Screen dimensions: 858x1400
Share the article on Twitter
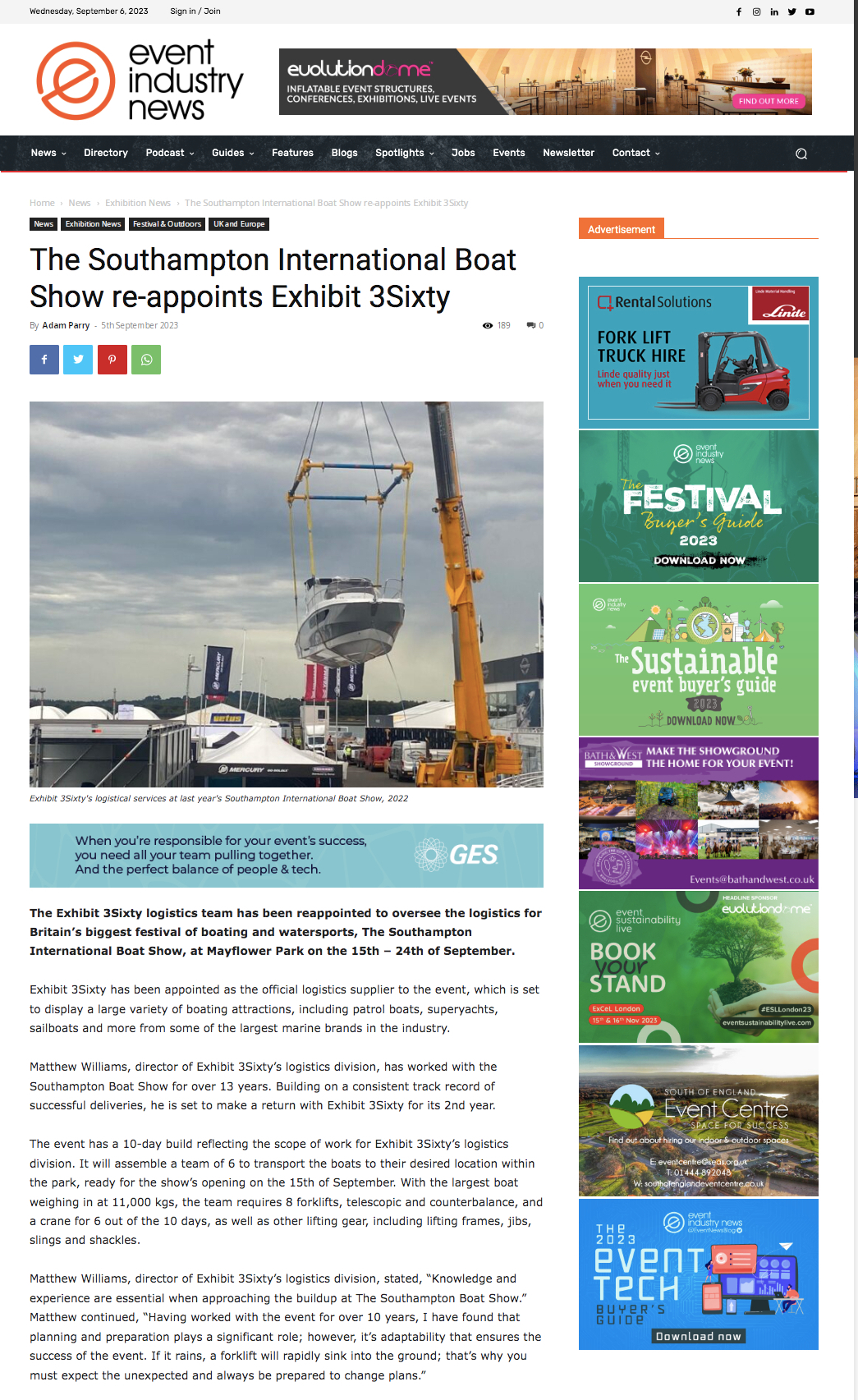(78, 360)
